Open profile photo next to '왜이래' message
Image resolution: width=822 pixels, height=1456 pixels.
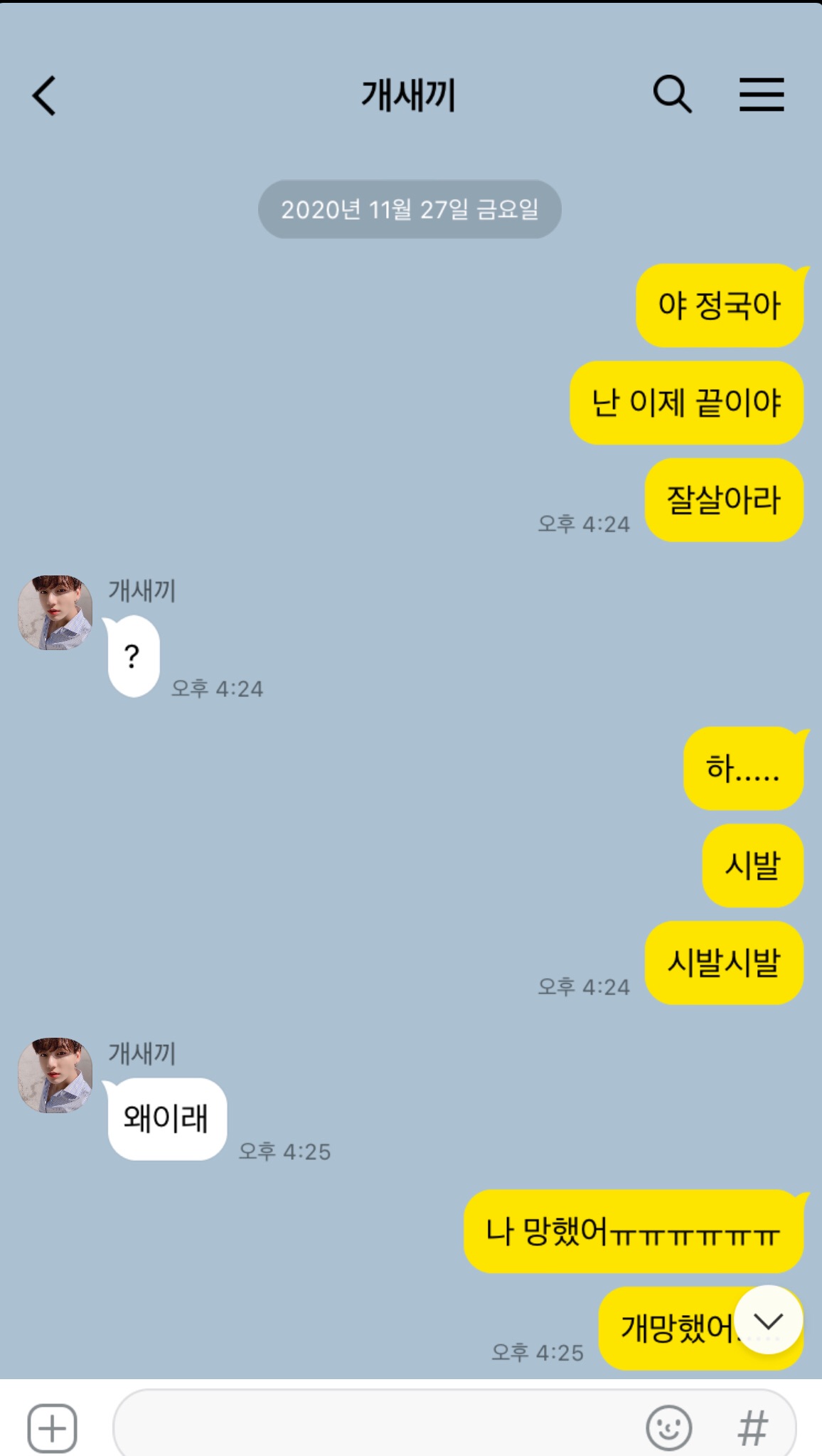point(55,1075)
